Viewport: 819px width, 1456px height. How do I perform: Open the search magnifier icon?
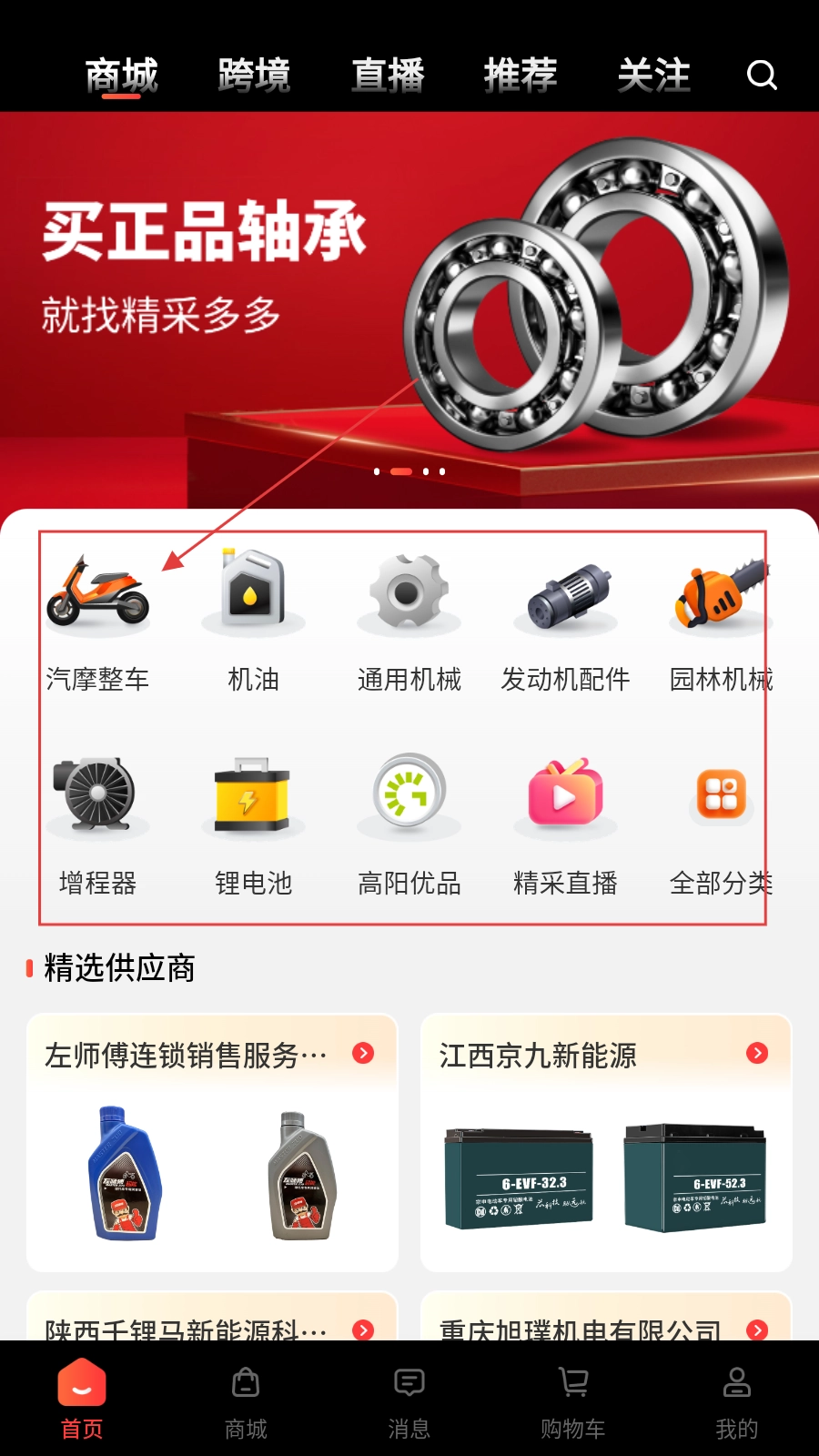tap(761, 76)
